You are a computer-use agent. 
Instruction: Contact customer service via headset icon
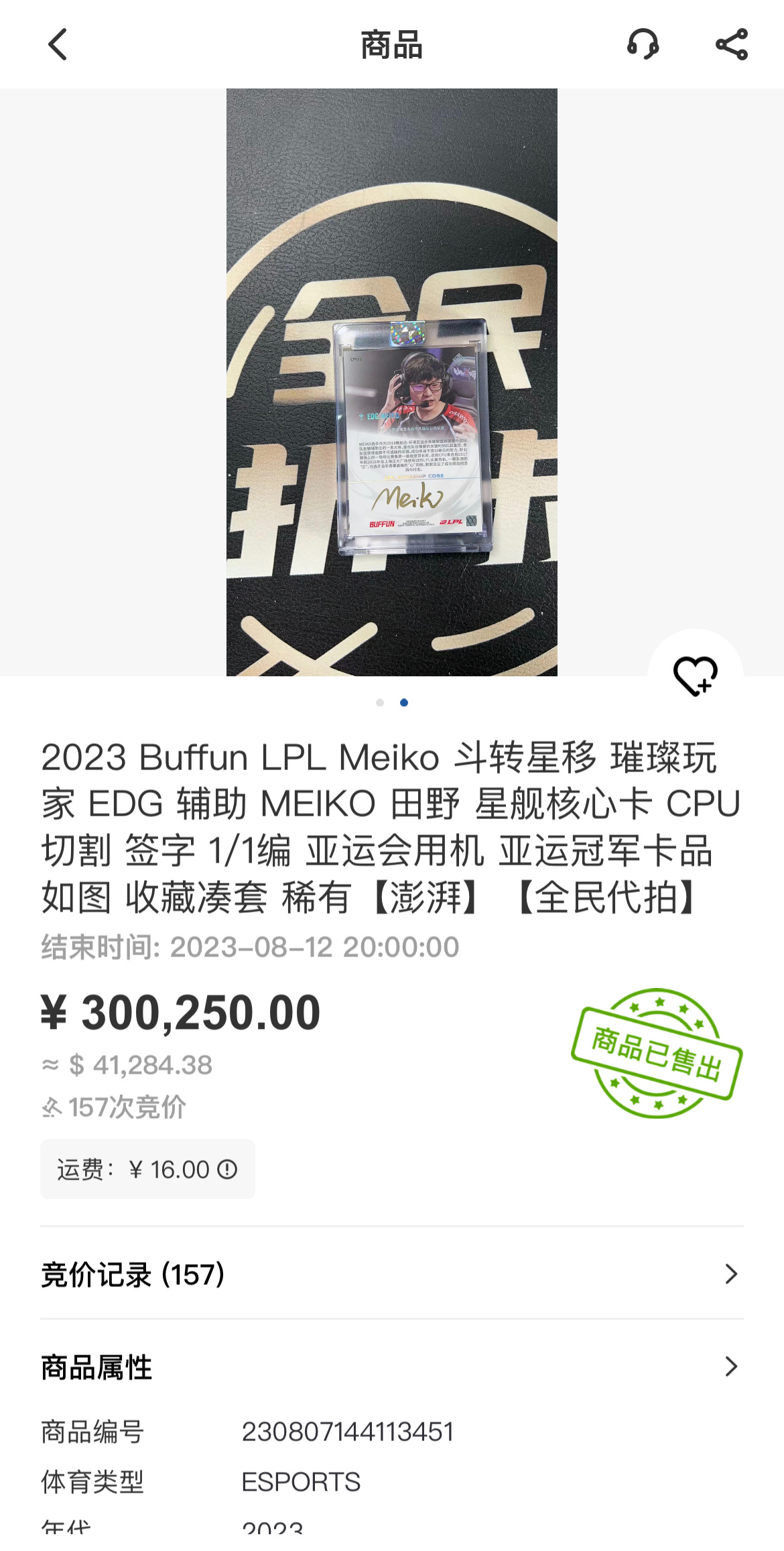point(643,45)
